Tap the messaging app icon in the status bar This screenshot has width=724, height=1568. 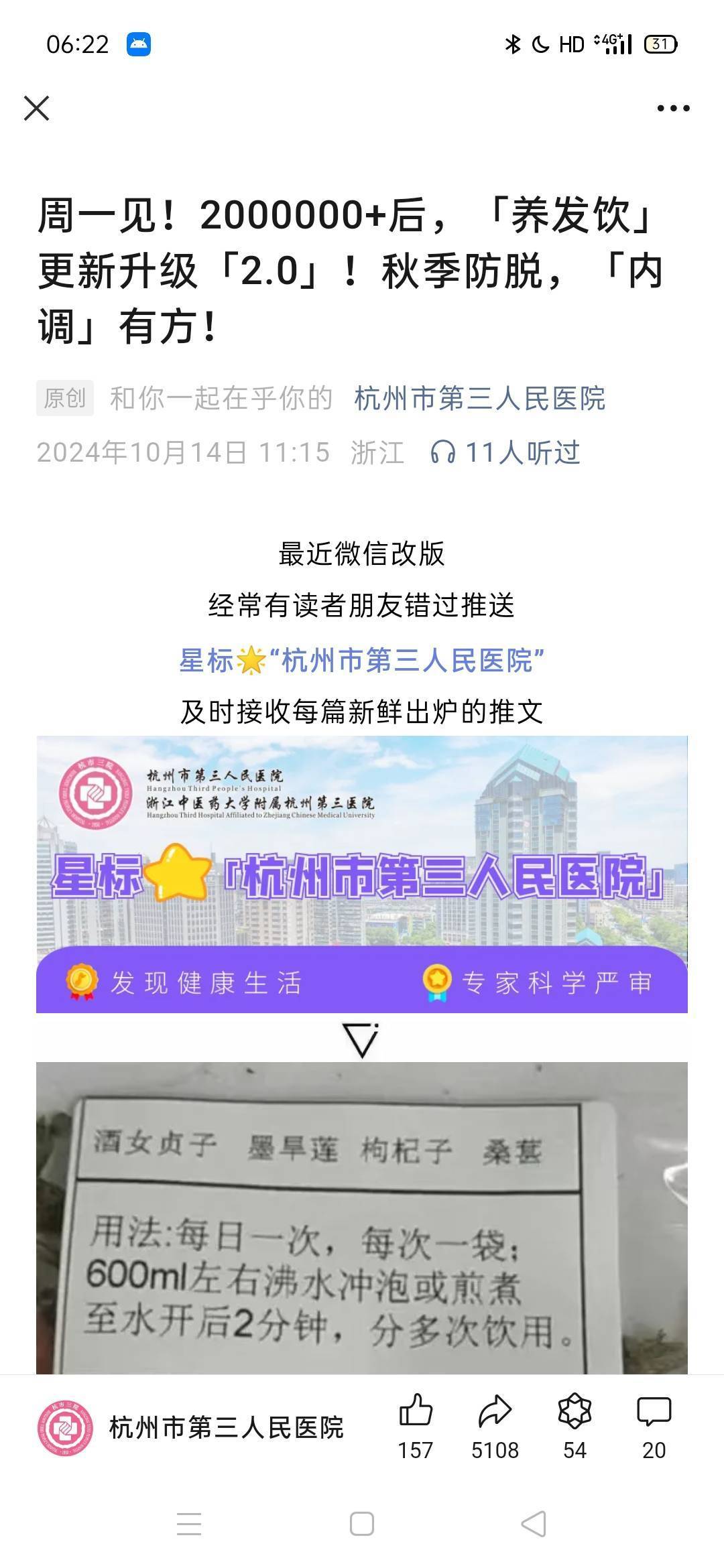(x=139, y=43)
